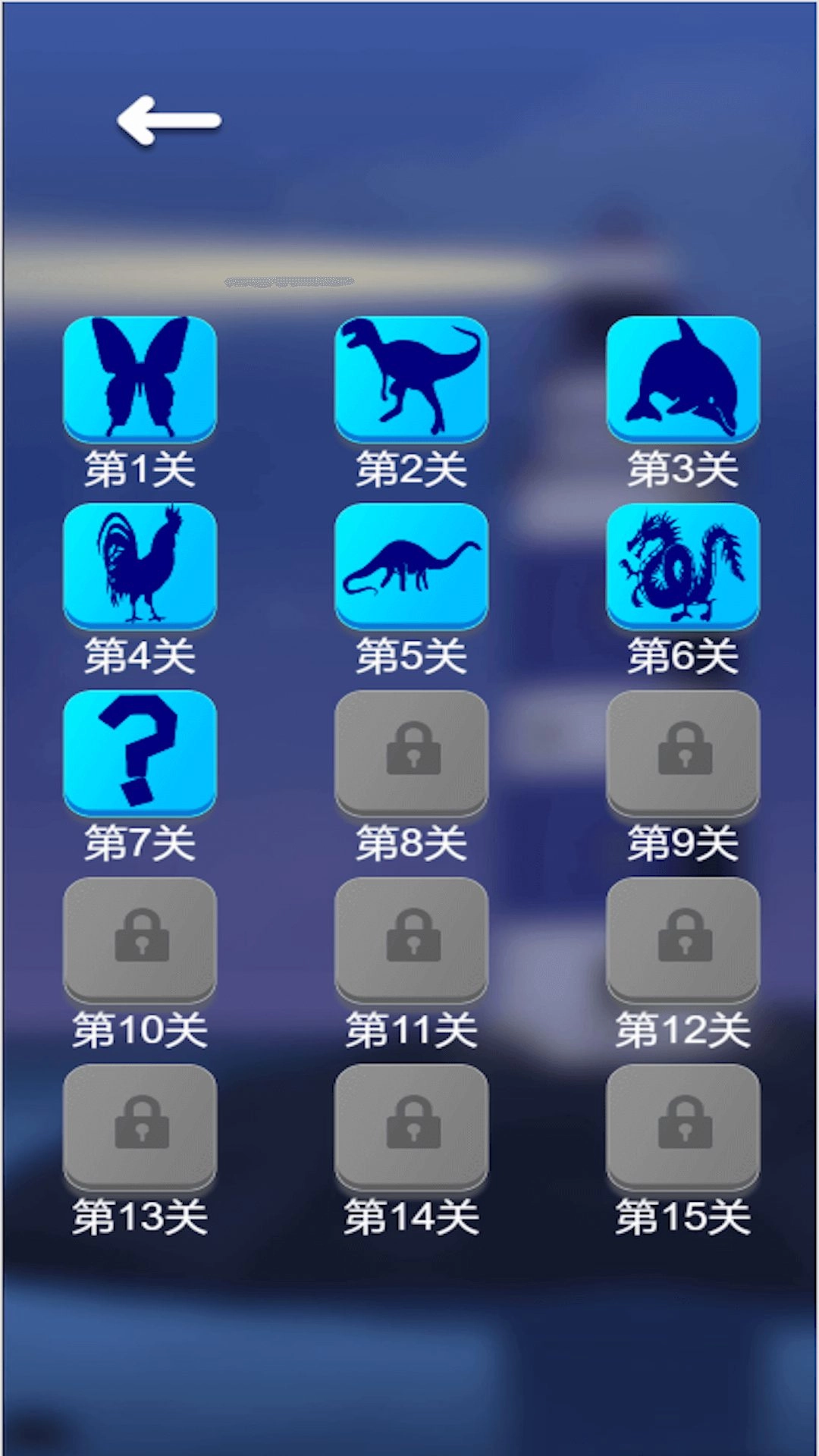Tap the 第7关 text under the question mark

point(141,842)
